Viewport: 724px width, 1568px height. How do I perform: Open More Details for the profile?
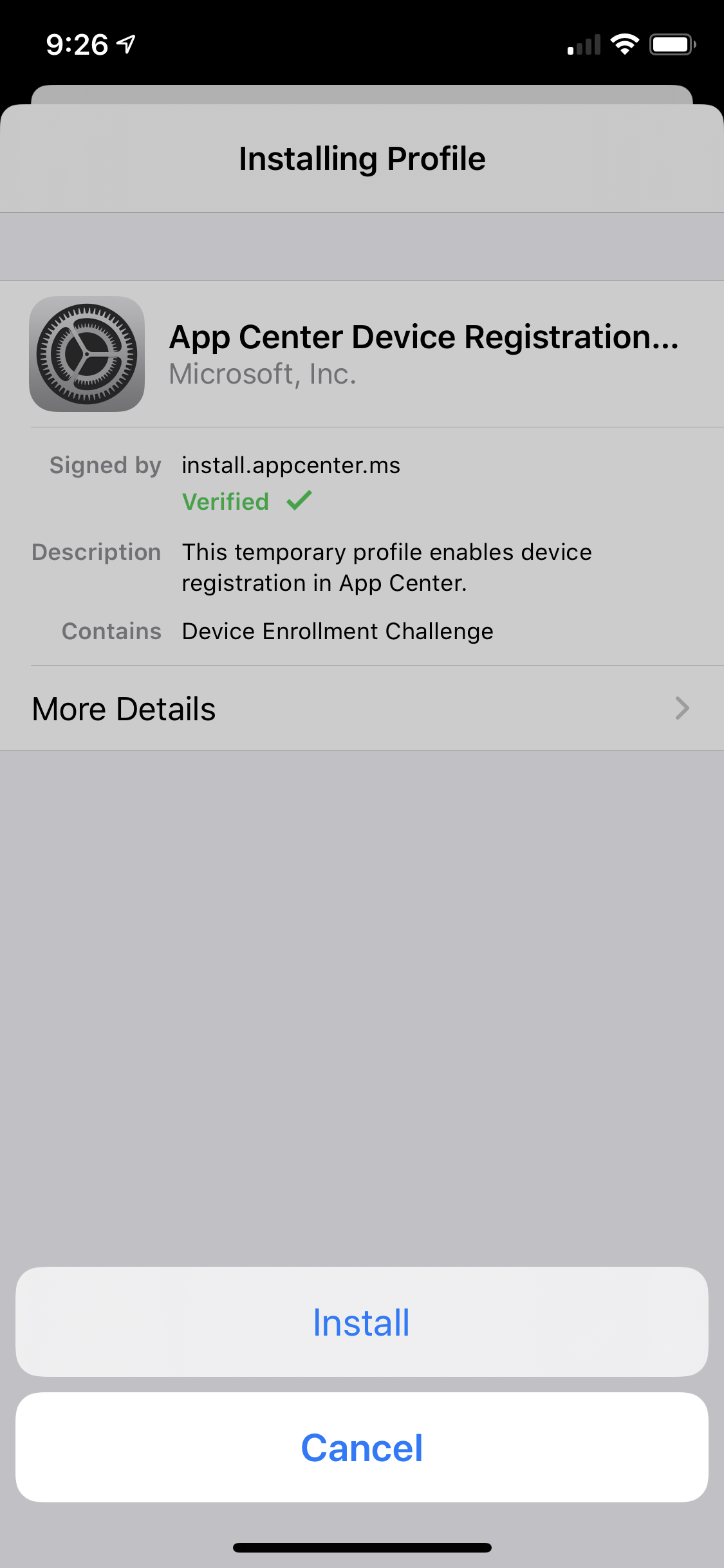[x=361, y=709]
